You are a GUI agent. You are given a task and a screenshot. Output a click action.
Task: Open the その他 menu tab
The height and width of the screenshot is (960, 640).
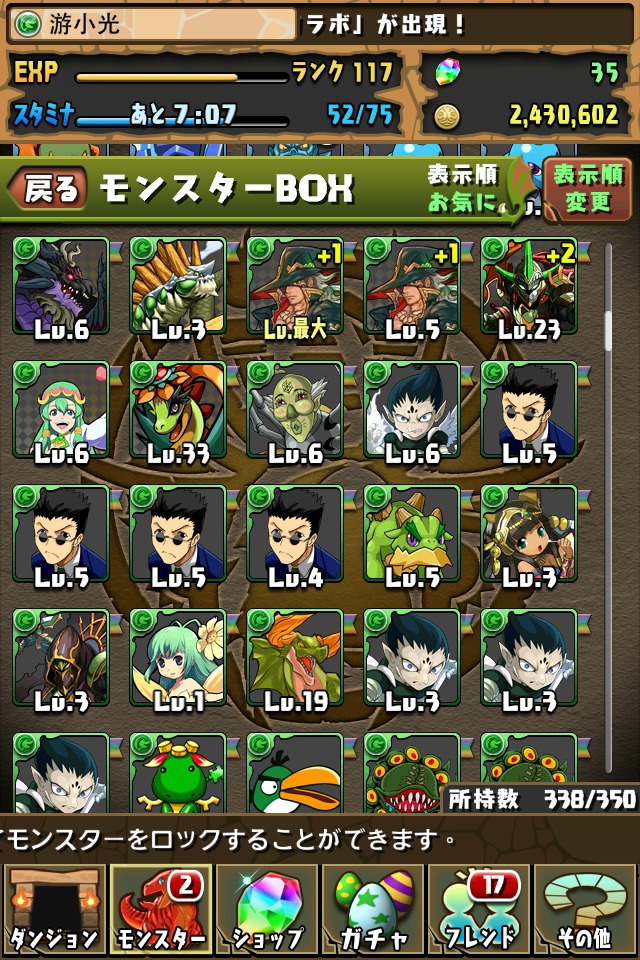[586, 908]
